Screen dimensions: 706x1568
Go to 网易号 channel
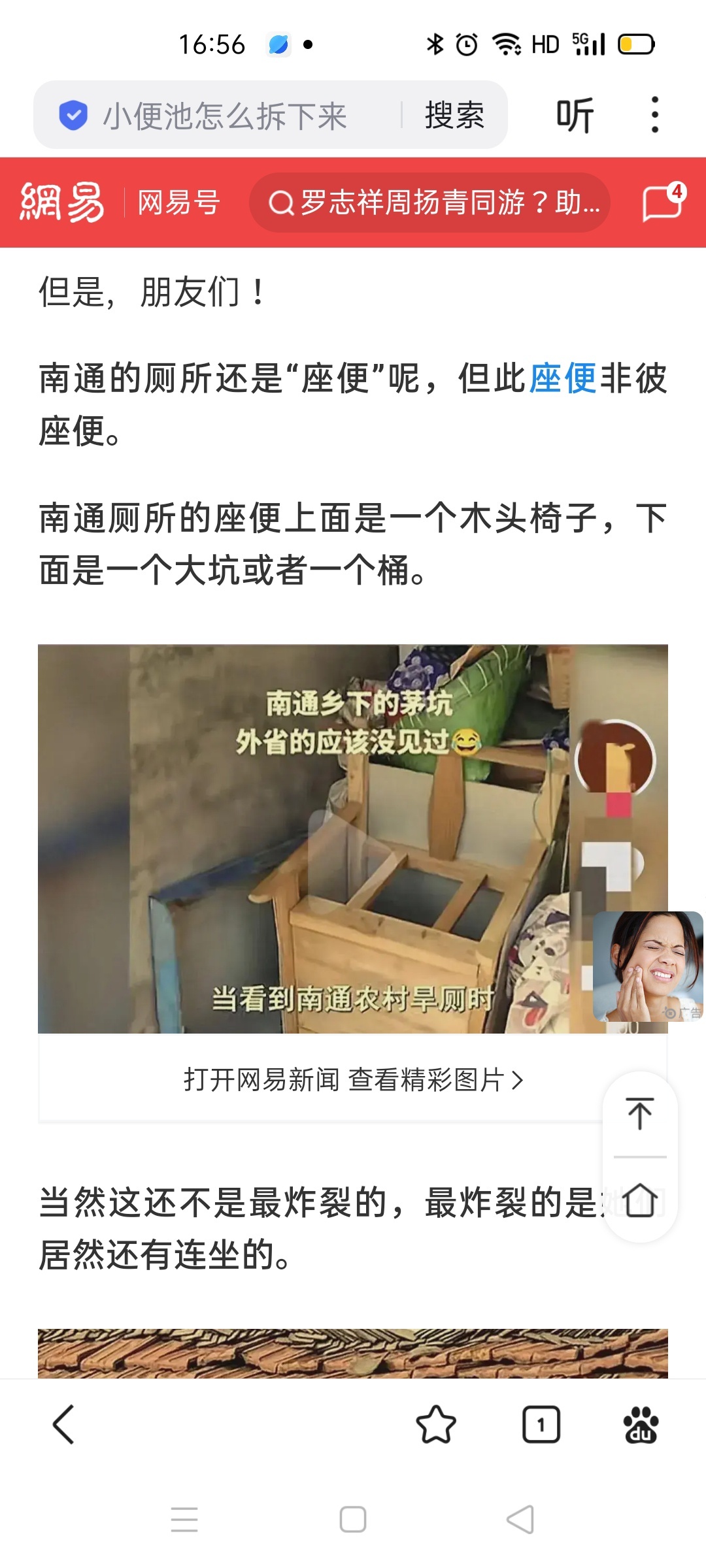coord(178,203)
